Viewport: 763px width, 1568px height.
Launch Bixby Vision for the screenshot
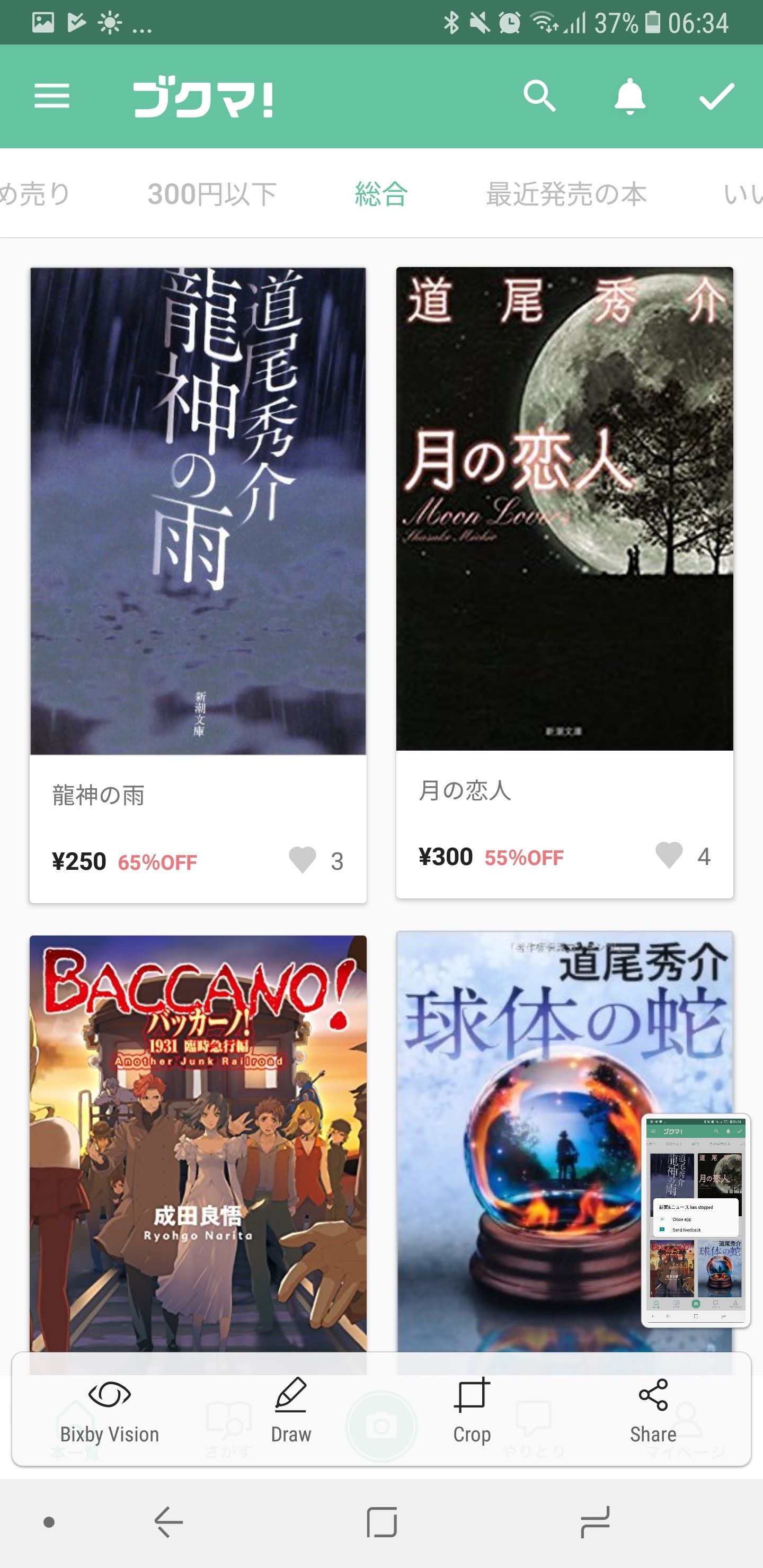110,1410
